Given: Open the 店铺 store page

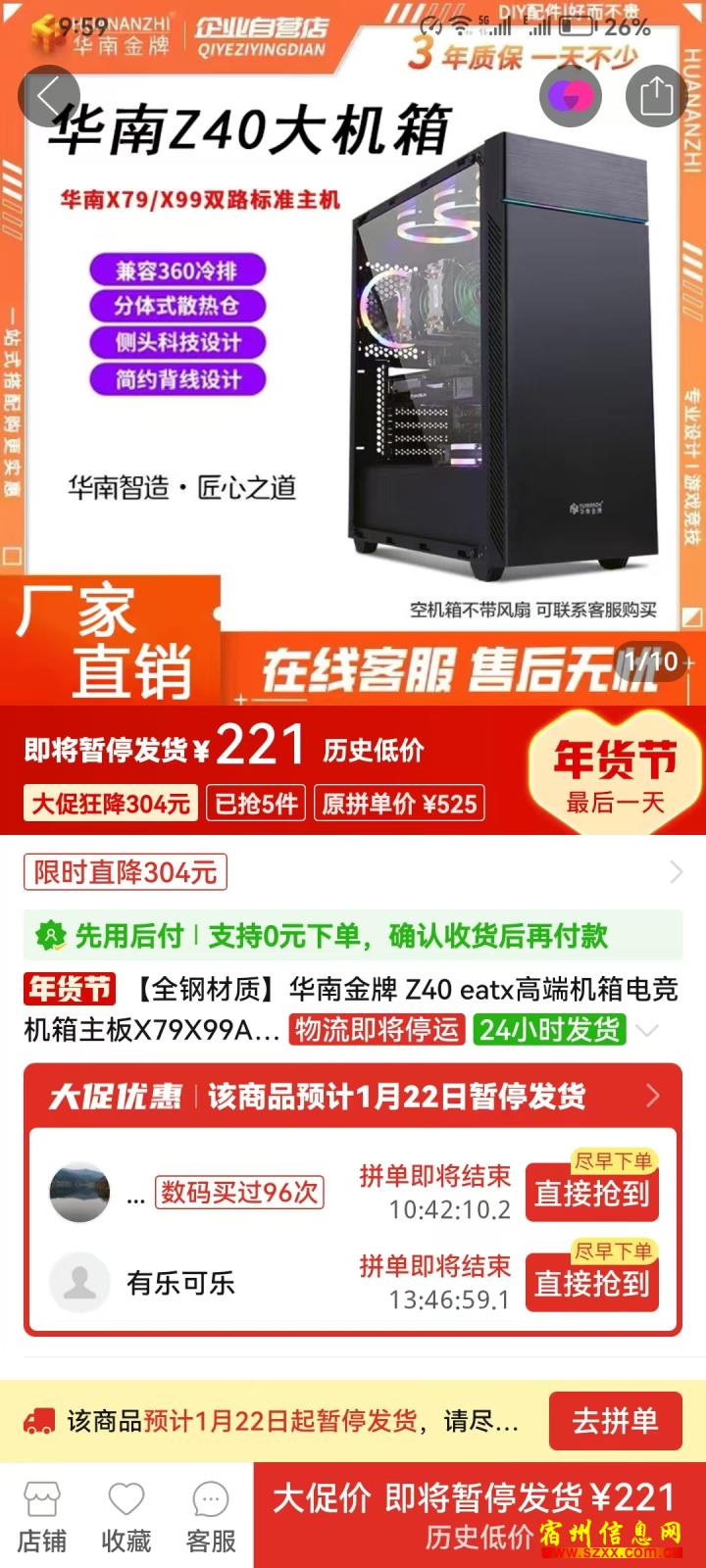Looking at the screenshot, I should (x=42, y=1517).
